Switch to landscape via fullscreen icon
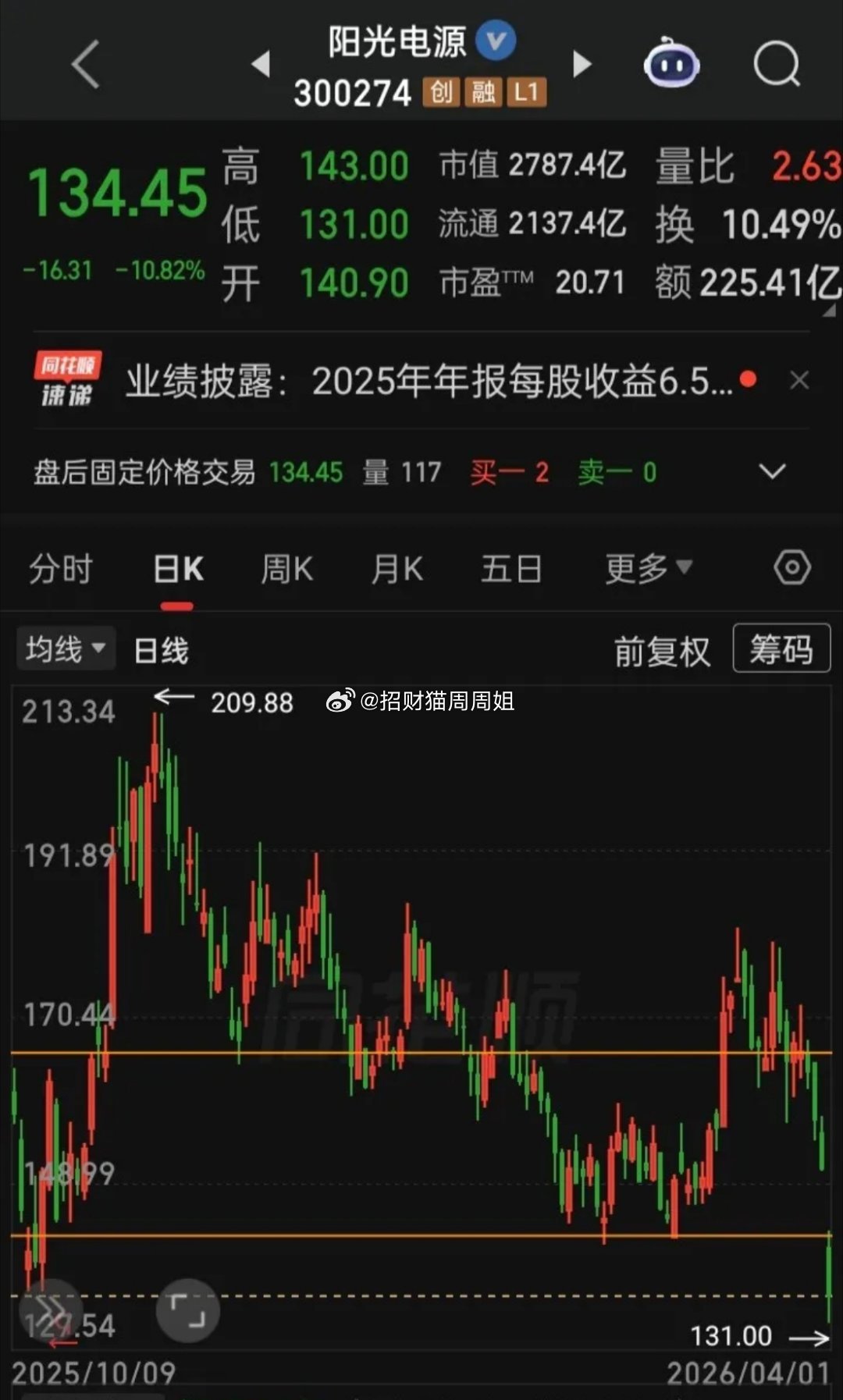843x1400 pixels. point(187,1309)
